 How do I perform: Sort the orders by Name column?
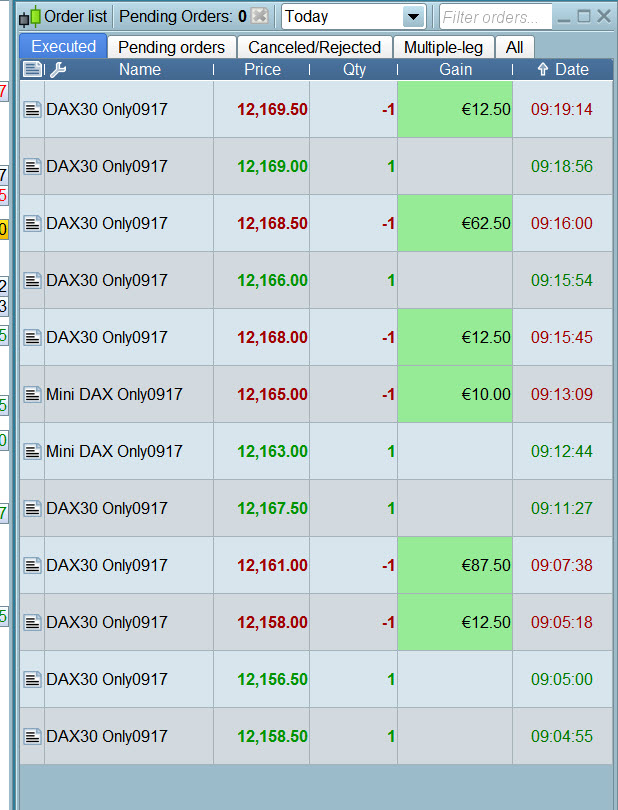tap(139, 69)
